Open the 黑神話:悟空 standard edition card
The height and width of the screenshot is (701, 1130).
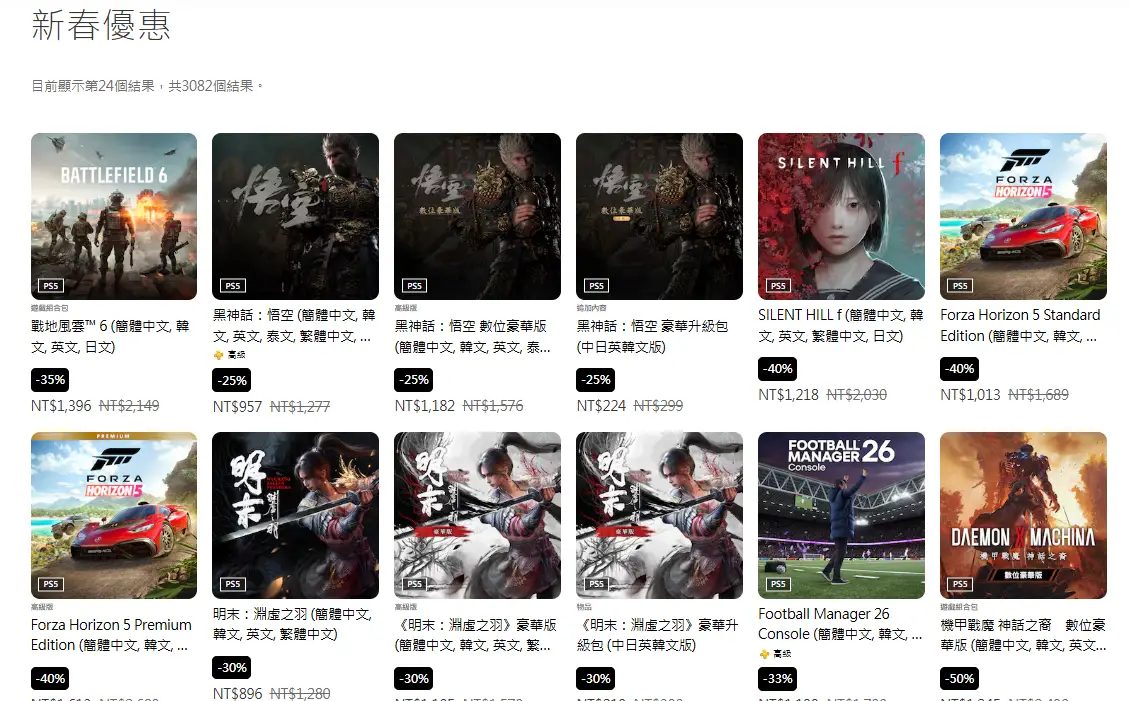pos(296,216)
